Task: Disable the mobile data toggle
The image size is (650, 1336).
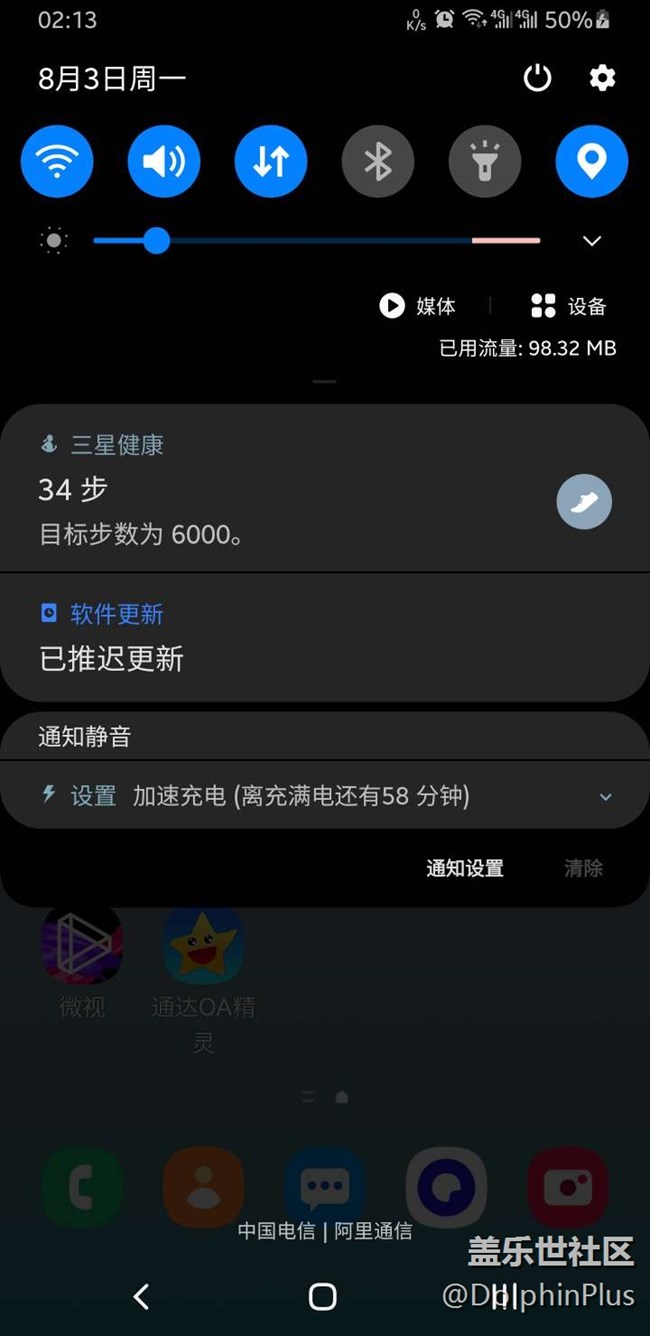Action: [271, 161]
